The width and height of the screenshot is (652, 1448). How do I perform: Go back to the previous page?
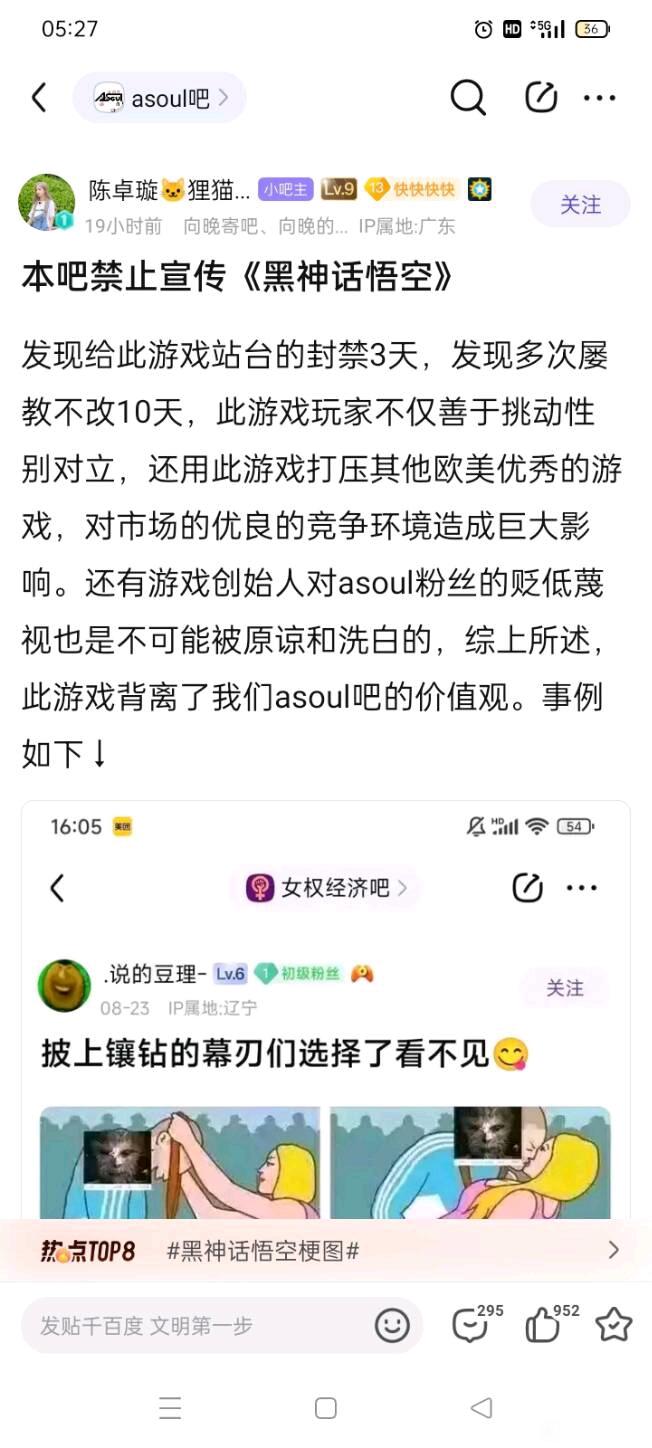(38, 98)
